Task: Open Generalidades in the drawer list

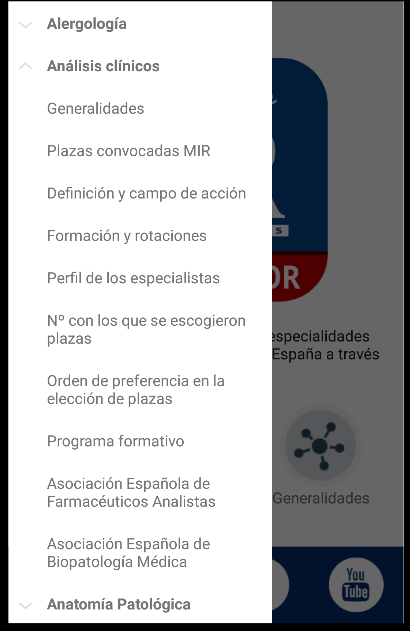Action: coord(140,109)
